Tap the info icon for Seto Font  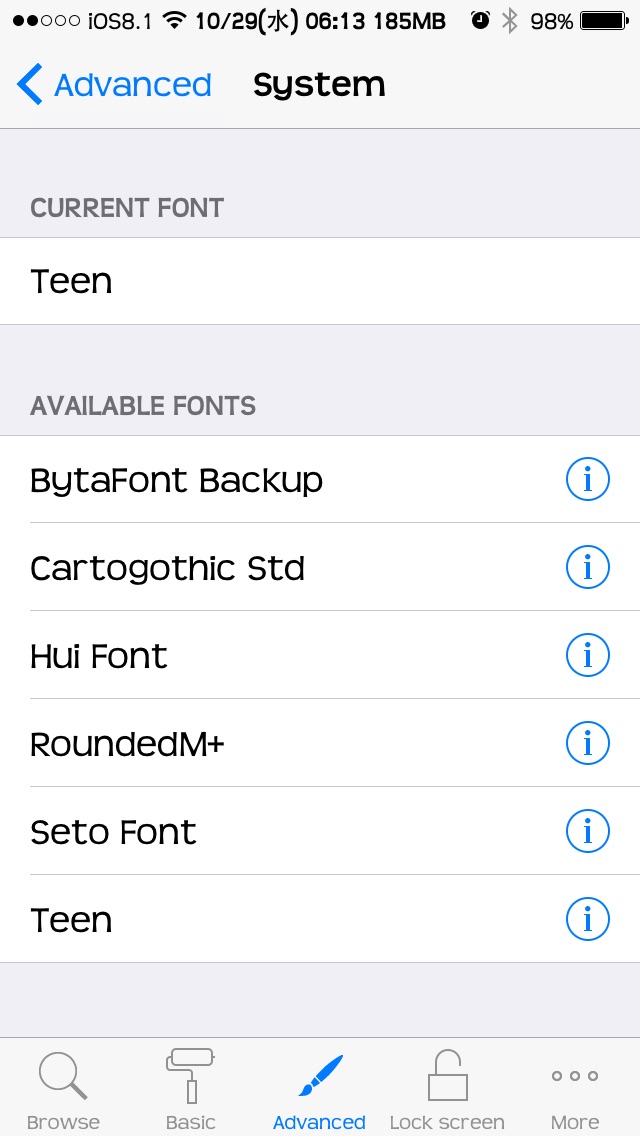(587, 832)
